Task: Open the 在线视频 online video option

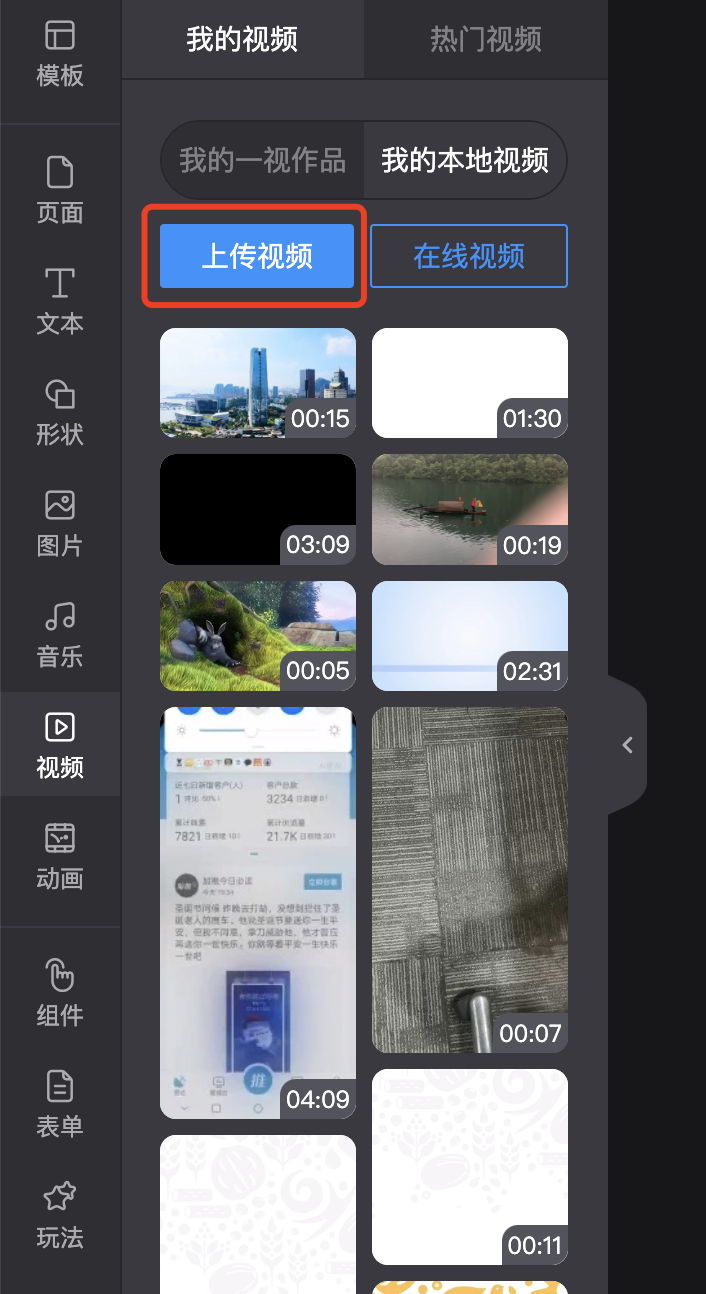Action: point(469,256)
